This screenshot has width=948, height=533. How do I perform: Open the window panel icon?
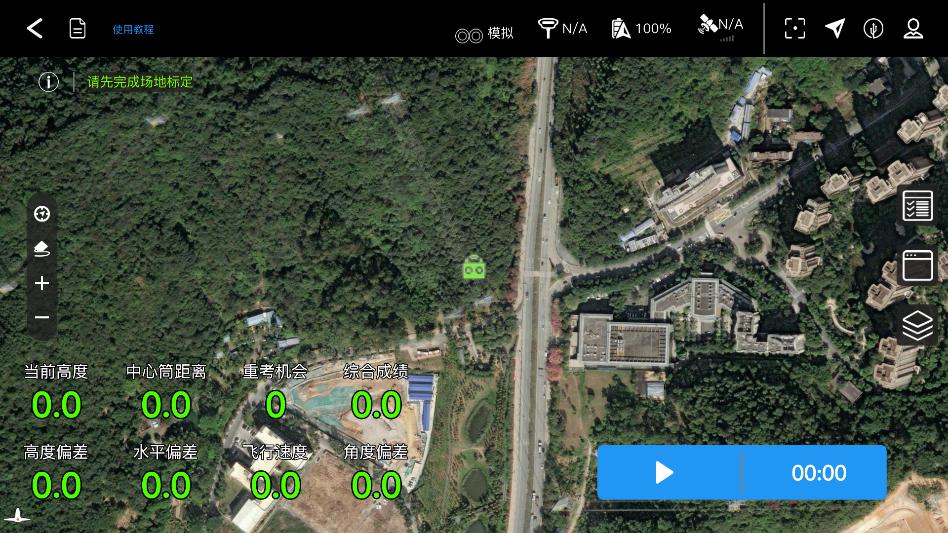(917, 266)
